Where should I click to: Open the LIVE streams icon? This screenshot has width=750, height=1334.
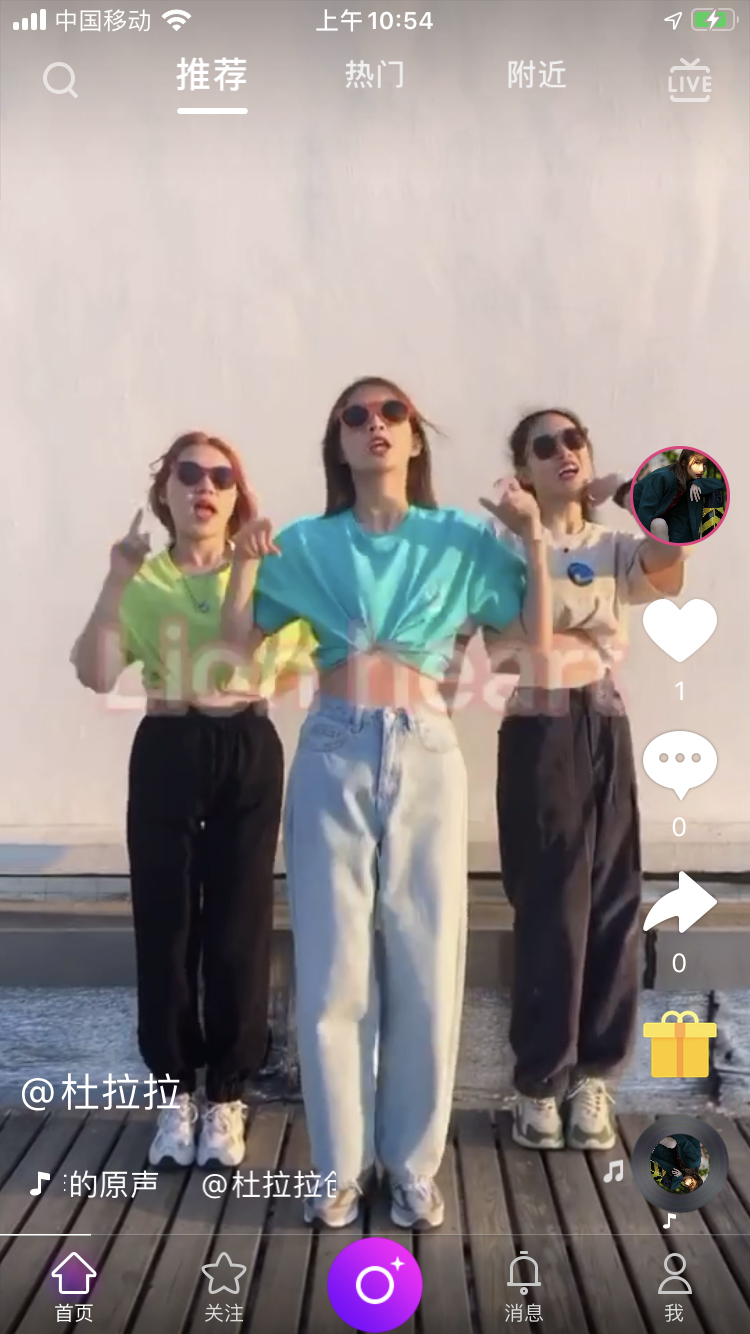(689, 81)
